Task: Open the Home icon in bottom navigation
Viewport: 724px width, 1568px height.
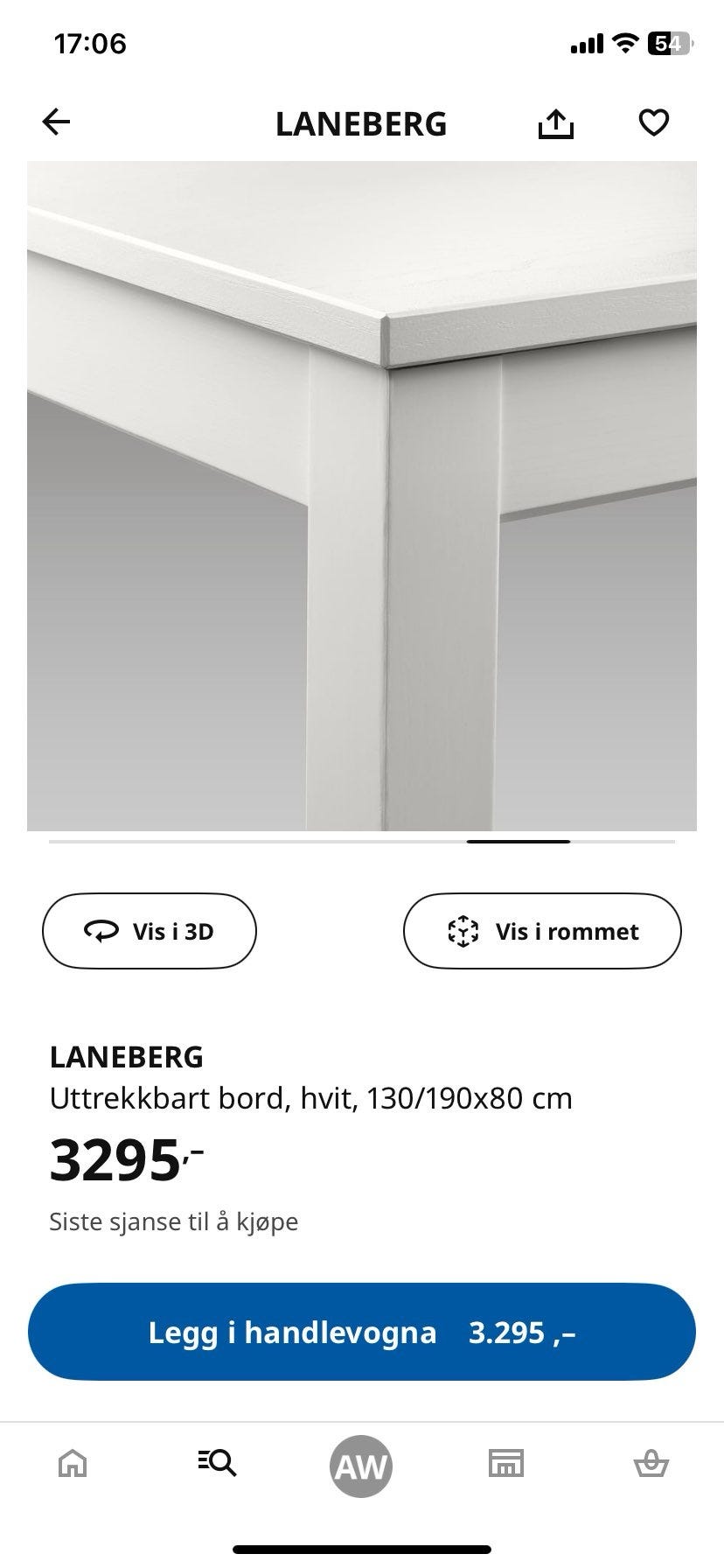Action: tap(72, 1465)
